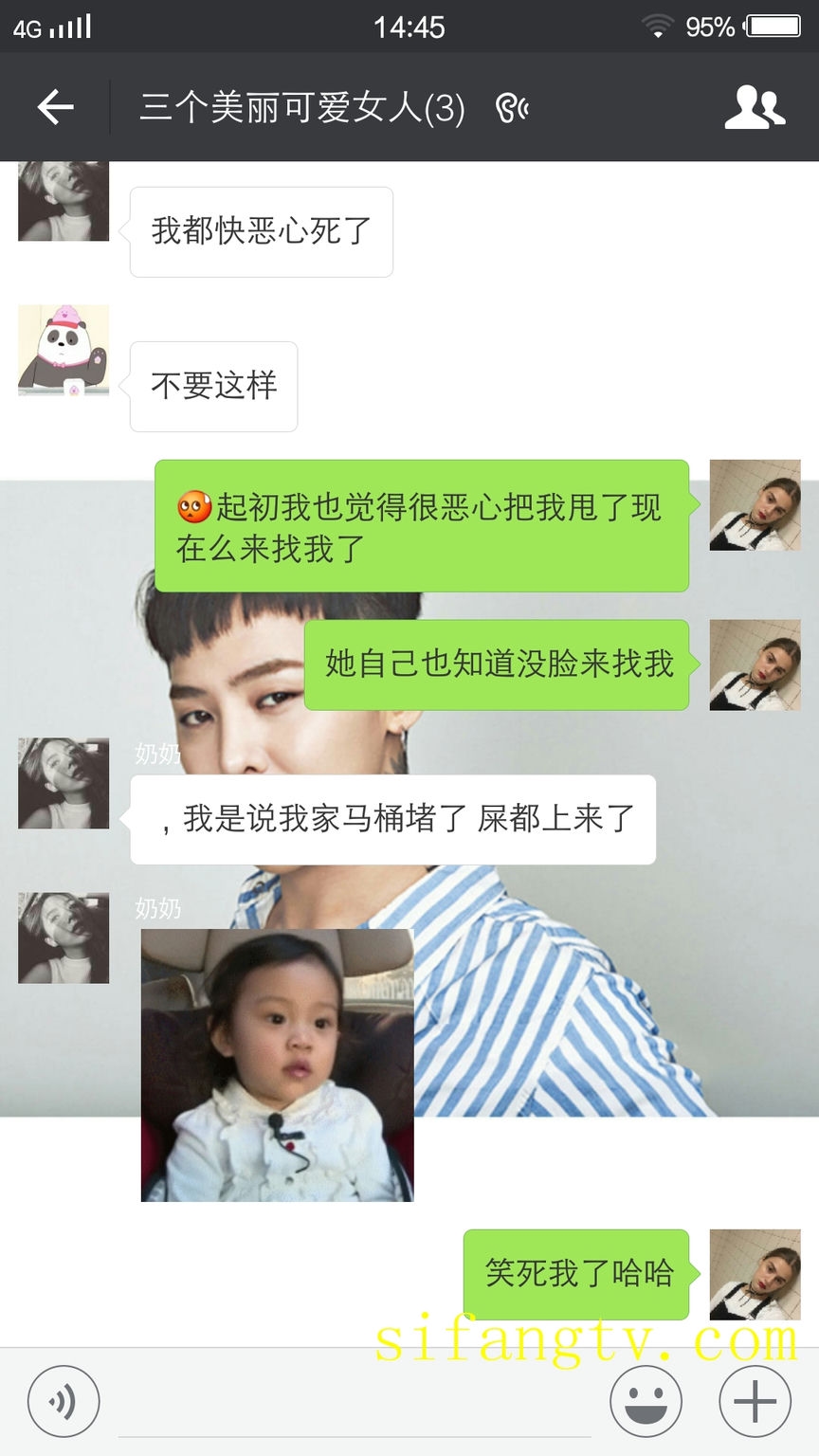819x1456 pixels.
Task: View the panda avatar's profile
Action: [64, 350]
